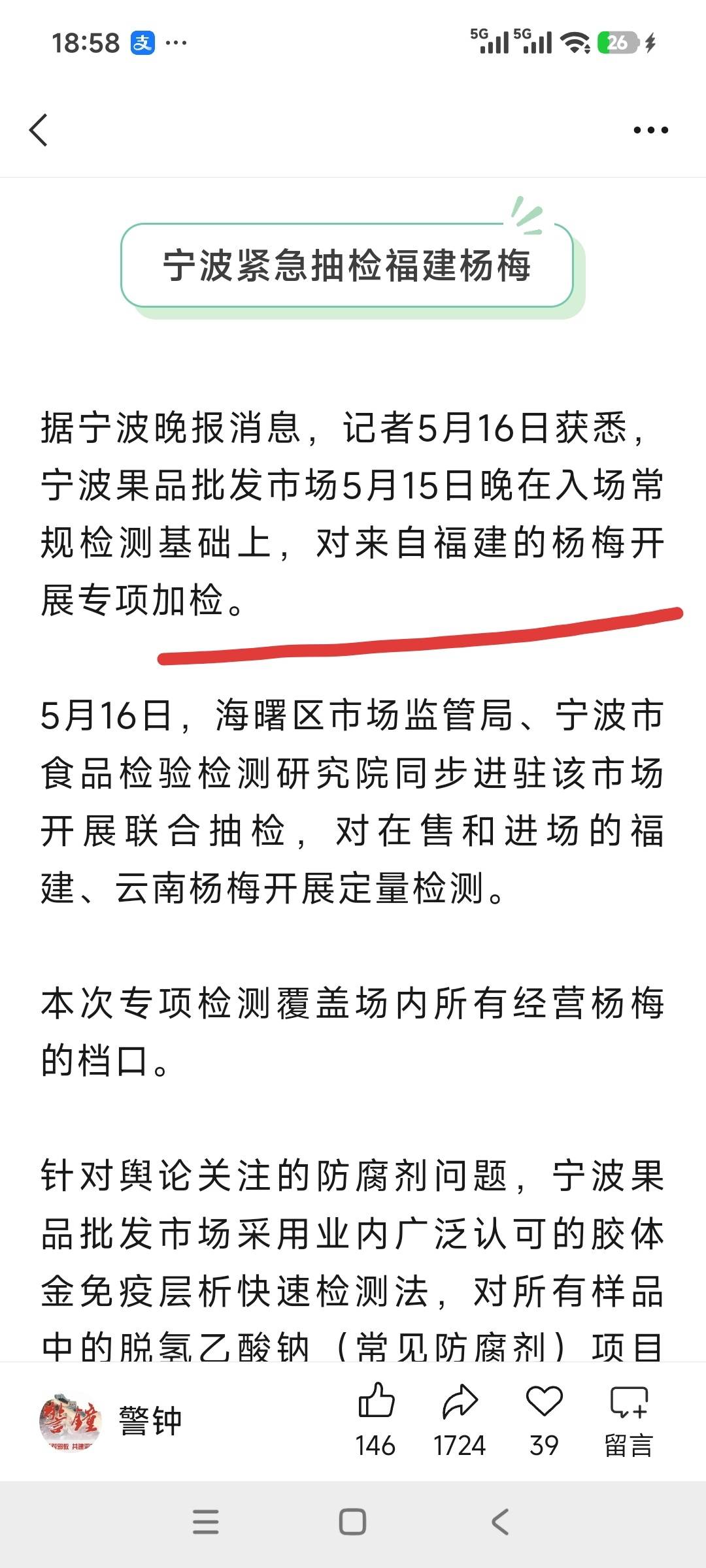Open the 警钟 account profile
Screen dimensions: 706x1568
click(x=110, y=1421)
